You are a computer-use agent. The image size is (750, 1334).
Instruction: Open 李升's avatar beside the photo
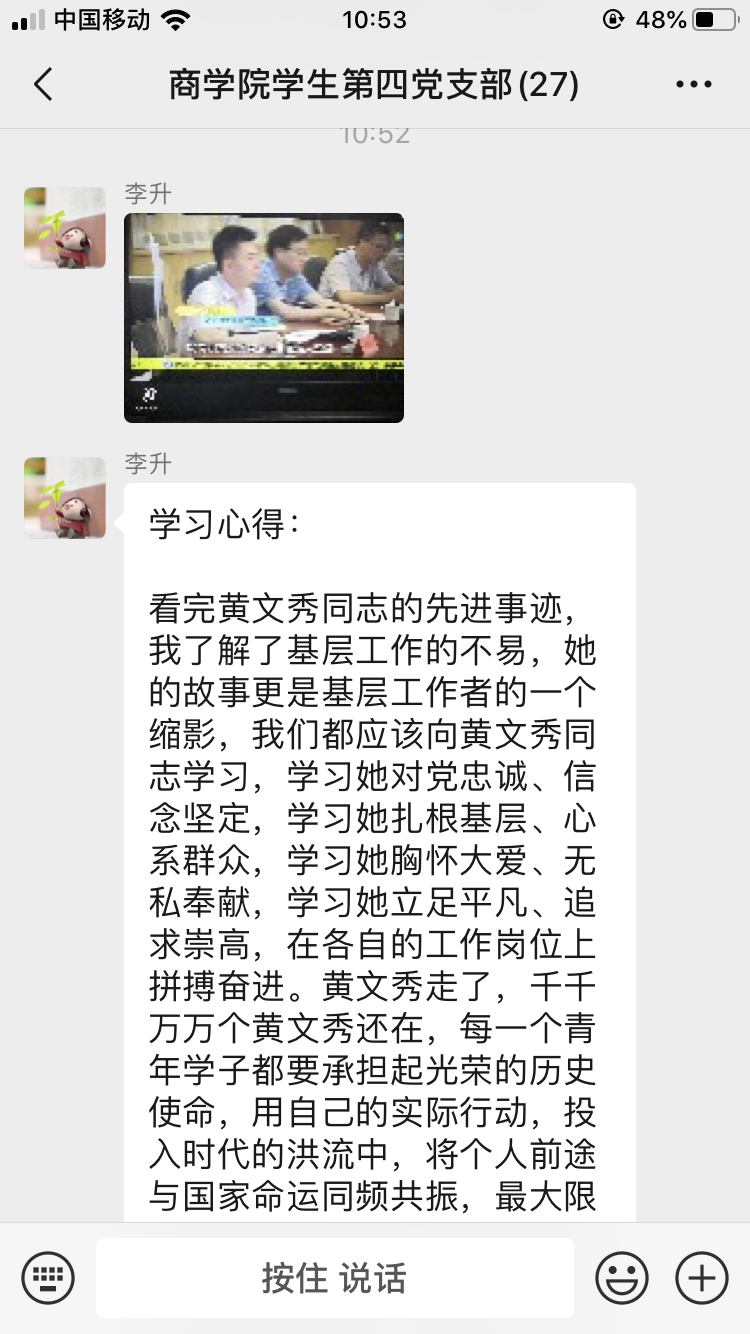(x=65, y=228)
